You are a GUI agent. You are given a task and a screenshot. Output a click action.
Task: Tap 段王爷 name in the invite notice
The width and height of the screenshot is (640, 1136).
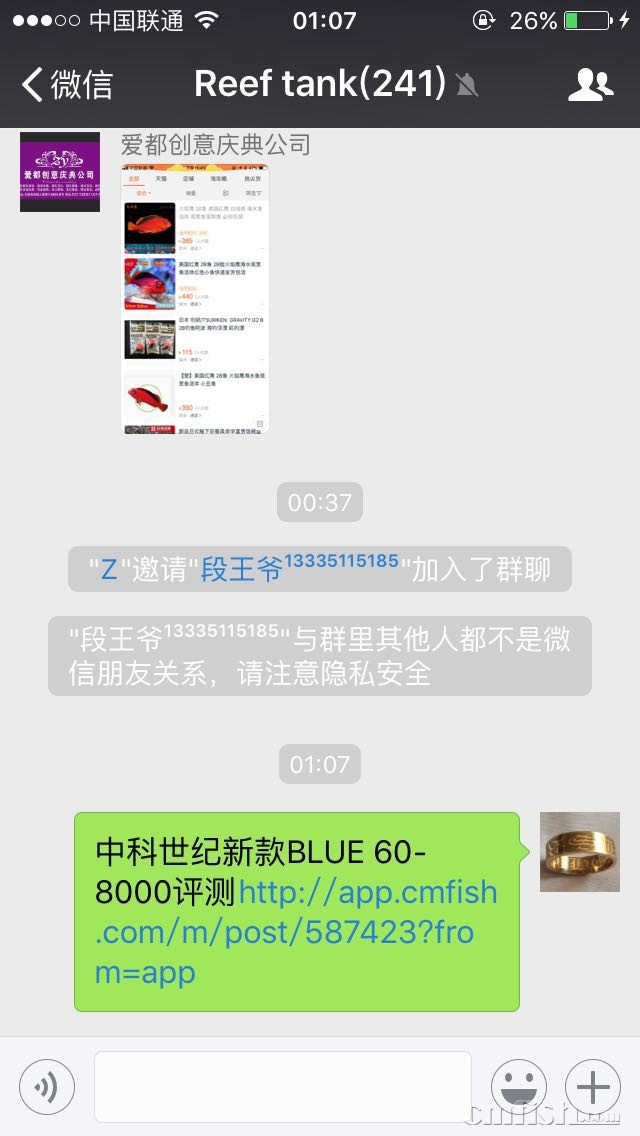coord(242,570)
